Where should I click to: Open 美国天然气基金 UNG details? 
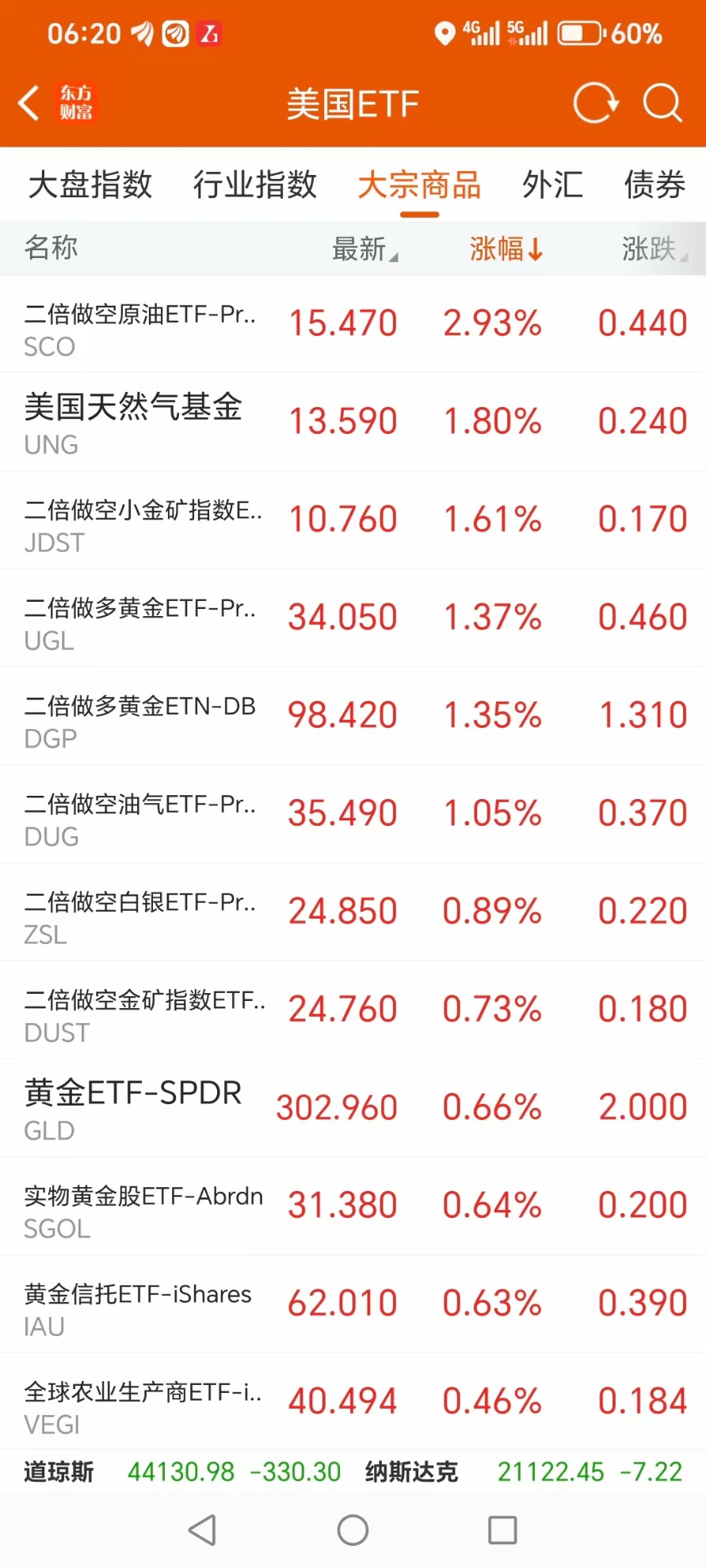pos(353,422)
